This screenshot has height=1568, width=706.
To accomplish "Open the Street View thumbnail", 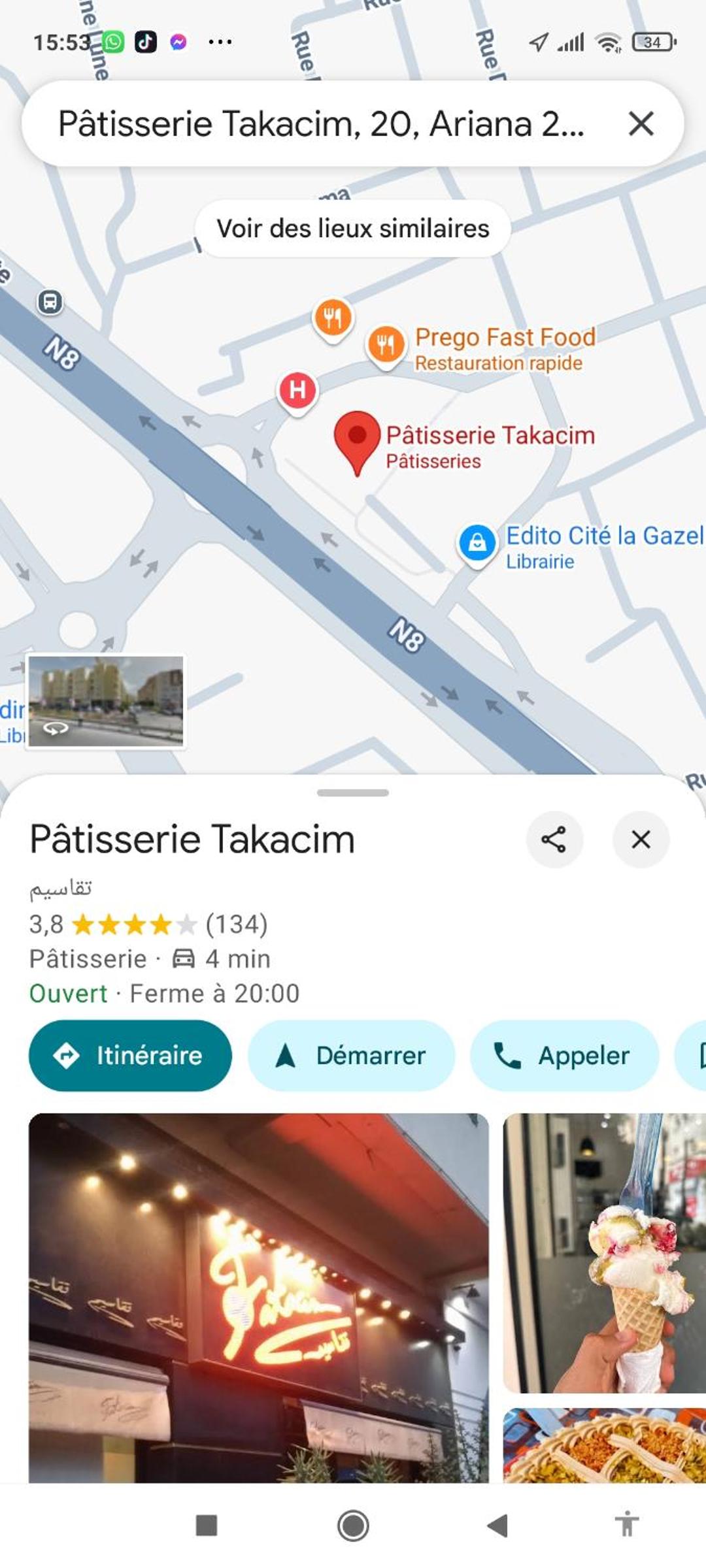I will 106,701.
